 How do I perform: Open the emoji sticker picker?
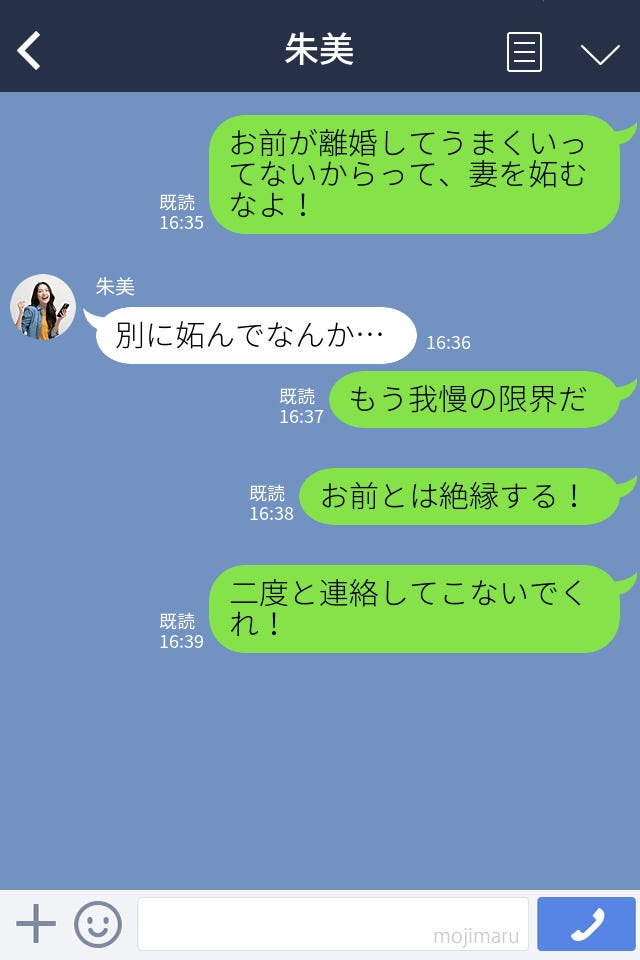[x=98, y=924]
